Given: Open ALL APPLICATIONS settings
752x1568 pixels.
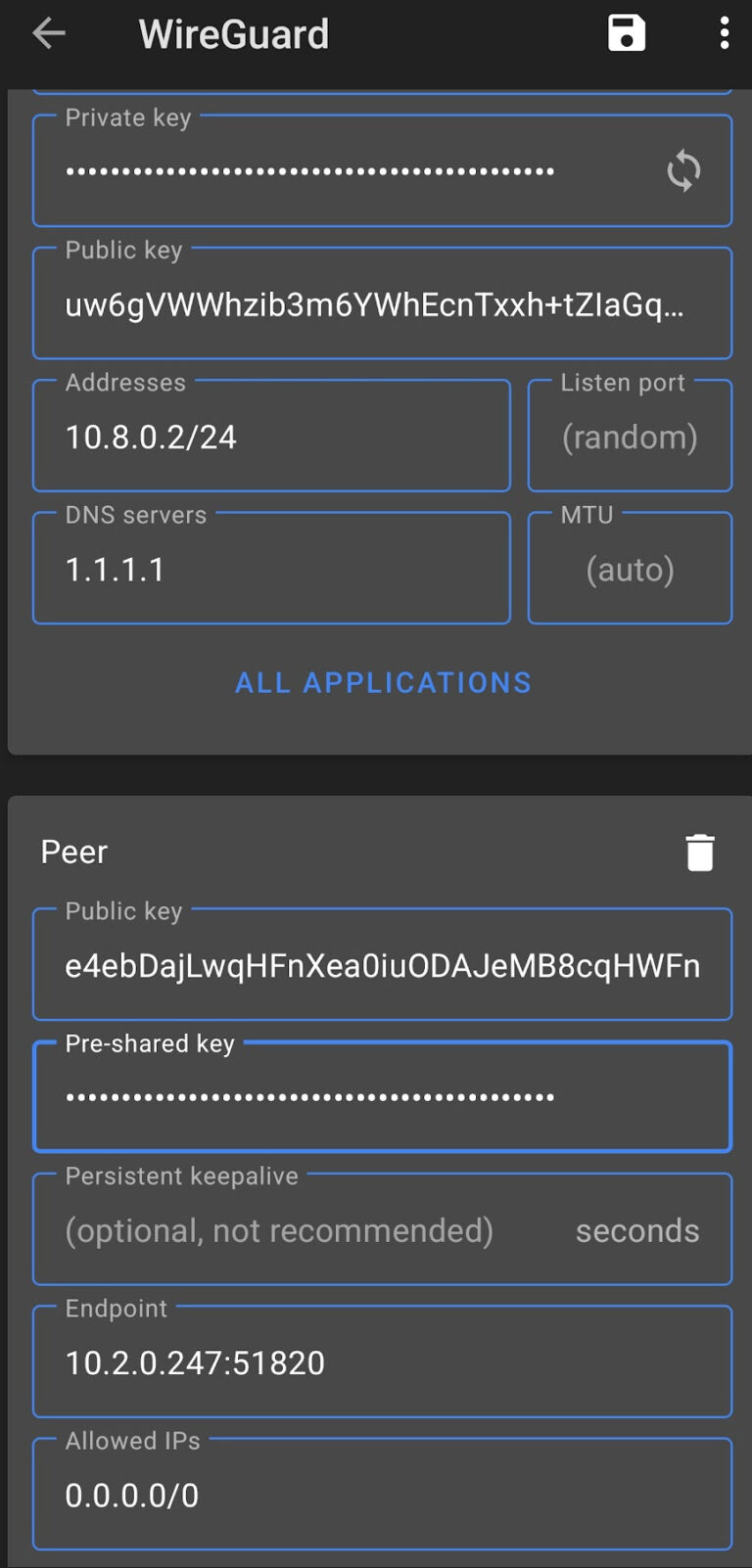Looking at the screenshot, I should tap(382, 682).
